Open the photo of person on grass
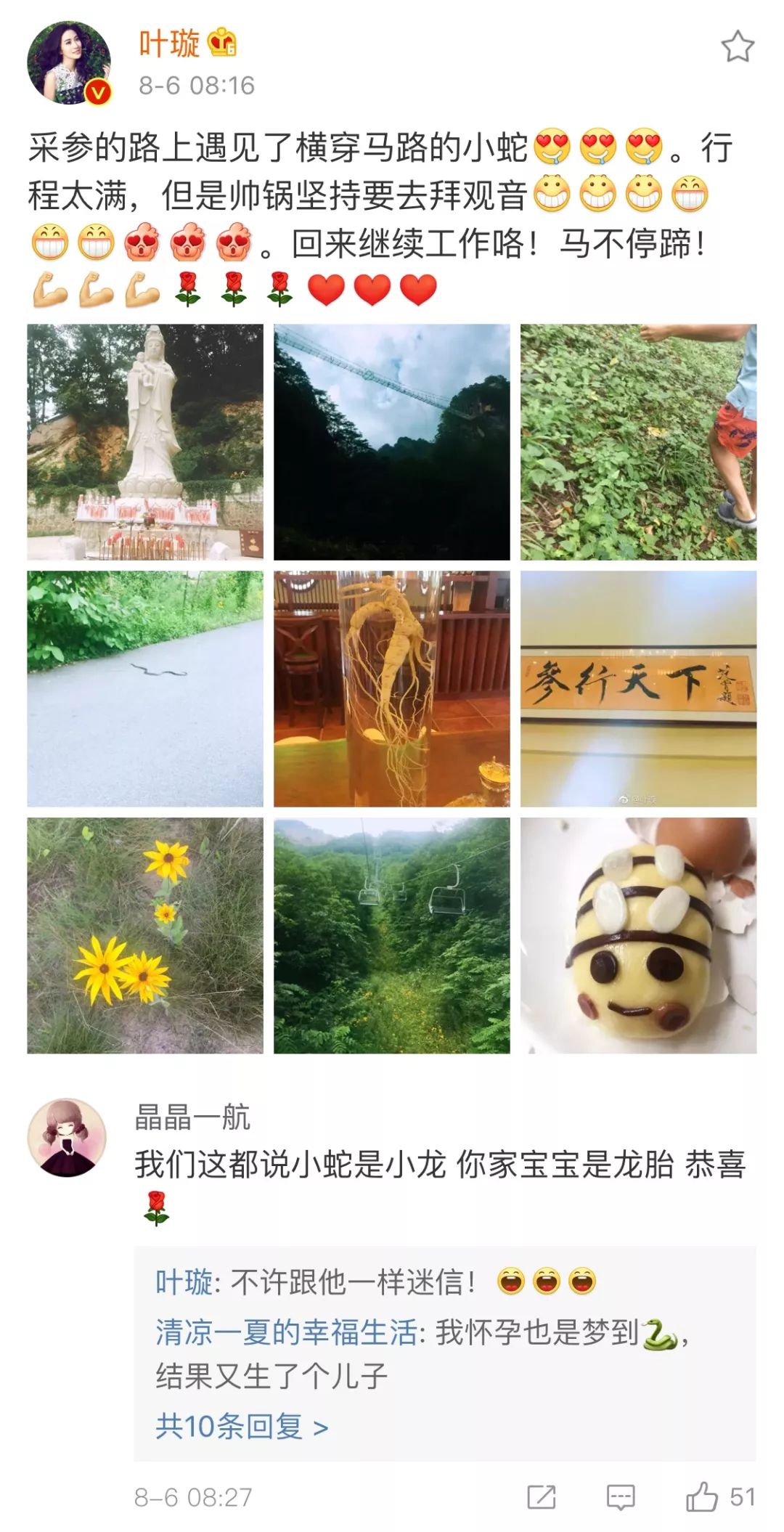This screenshot has height=1532, width=784. pyautogui.click(x=638, y=441)
